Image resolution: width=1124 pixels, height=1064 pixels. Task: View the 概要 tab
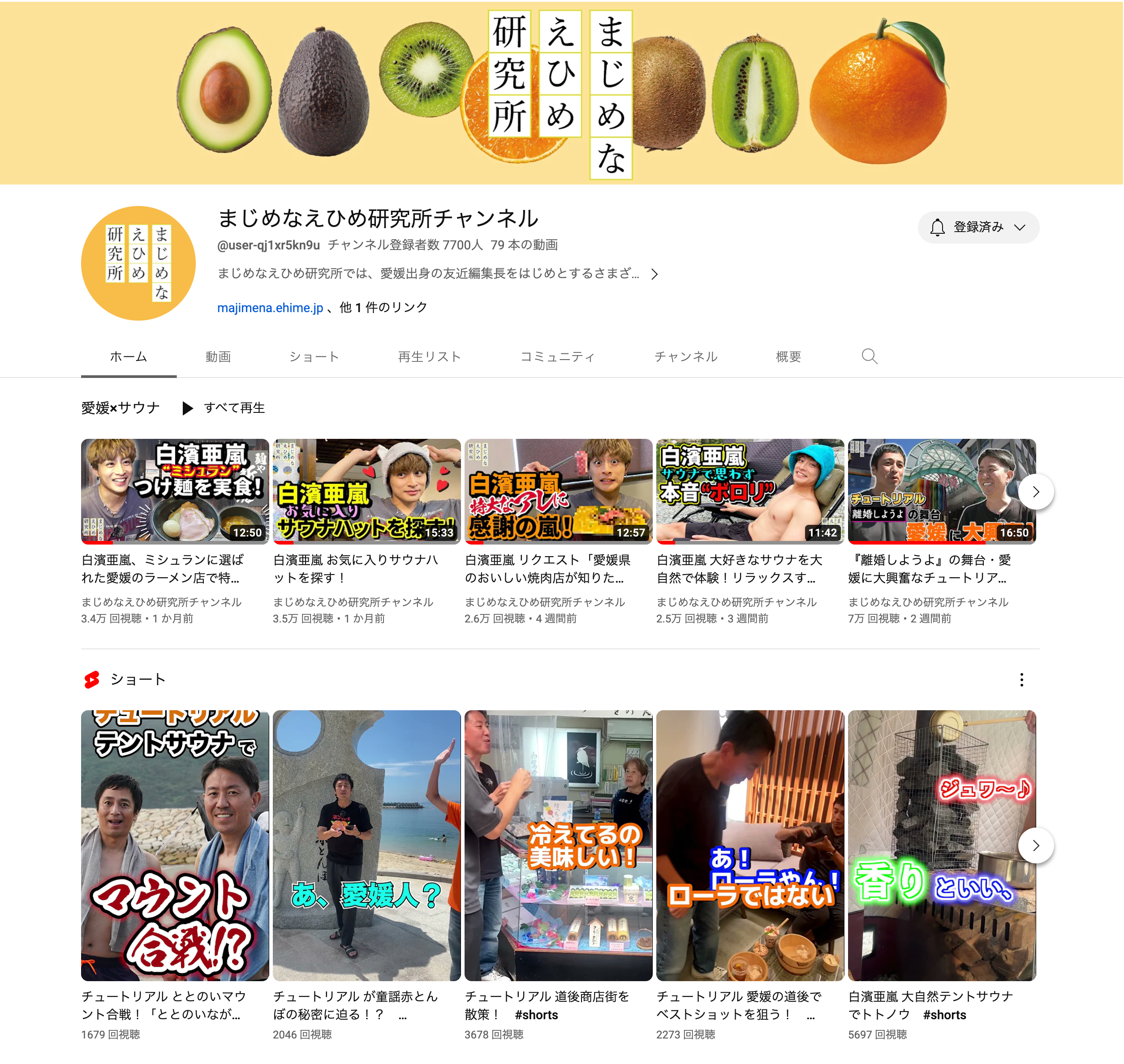pos(788,357)
